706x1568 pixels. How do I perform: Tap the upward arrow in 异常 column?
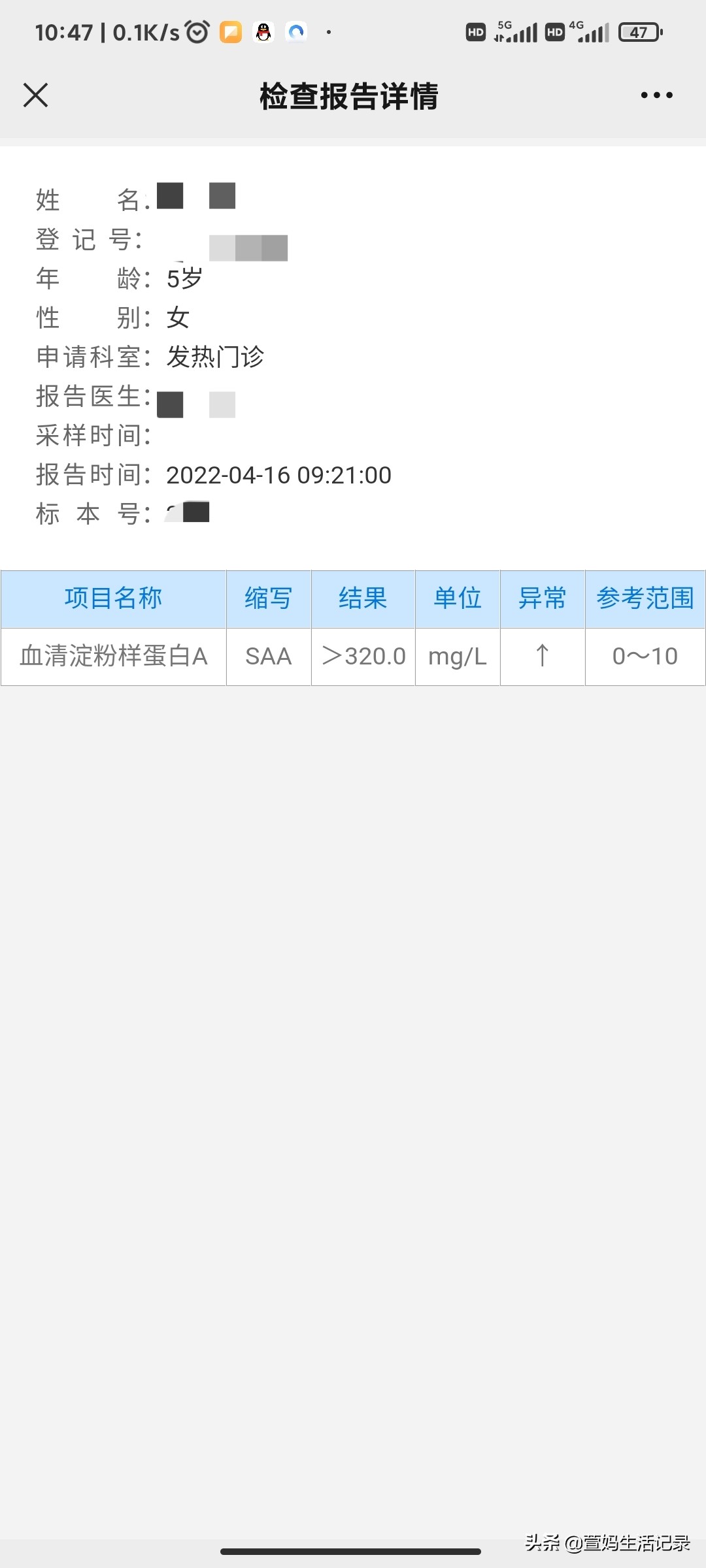(542, 657)
